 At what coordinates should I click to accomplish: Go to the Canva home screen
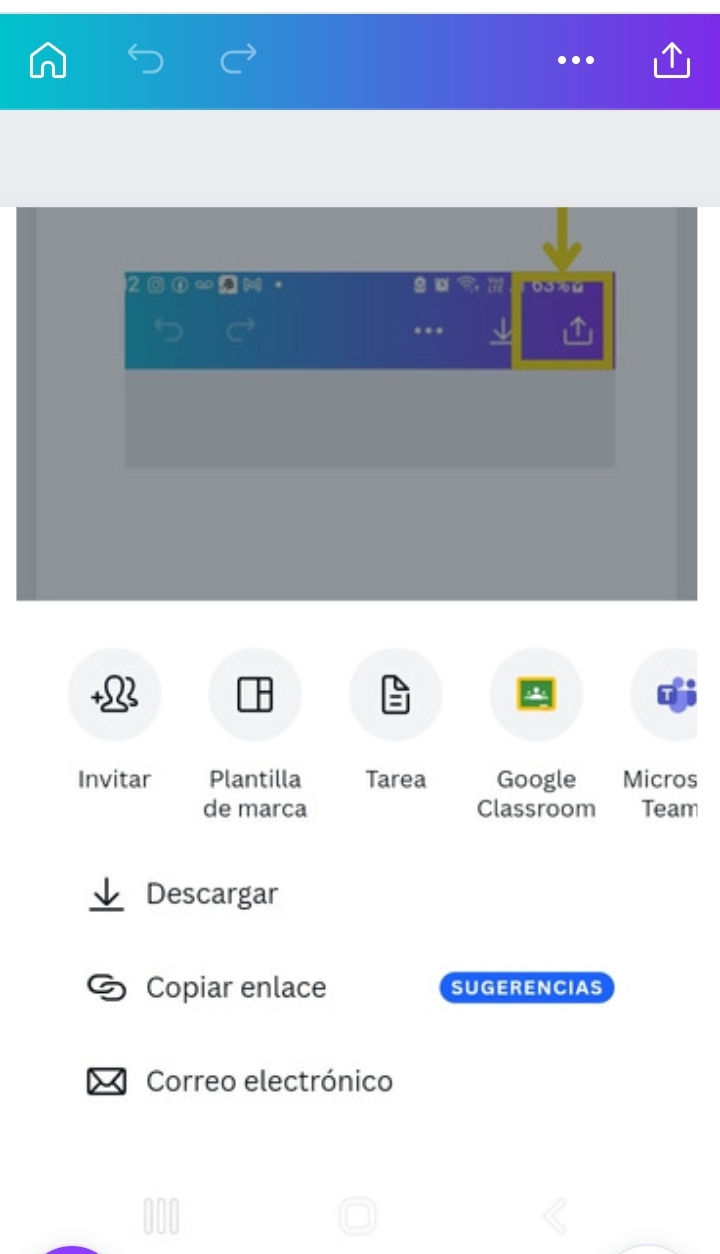48,61
